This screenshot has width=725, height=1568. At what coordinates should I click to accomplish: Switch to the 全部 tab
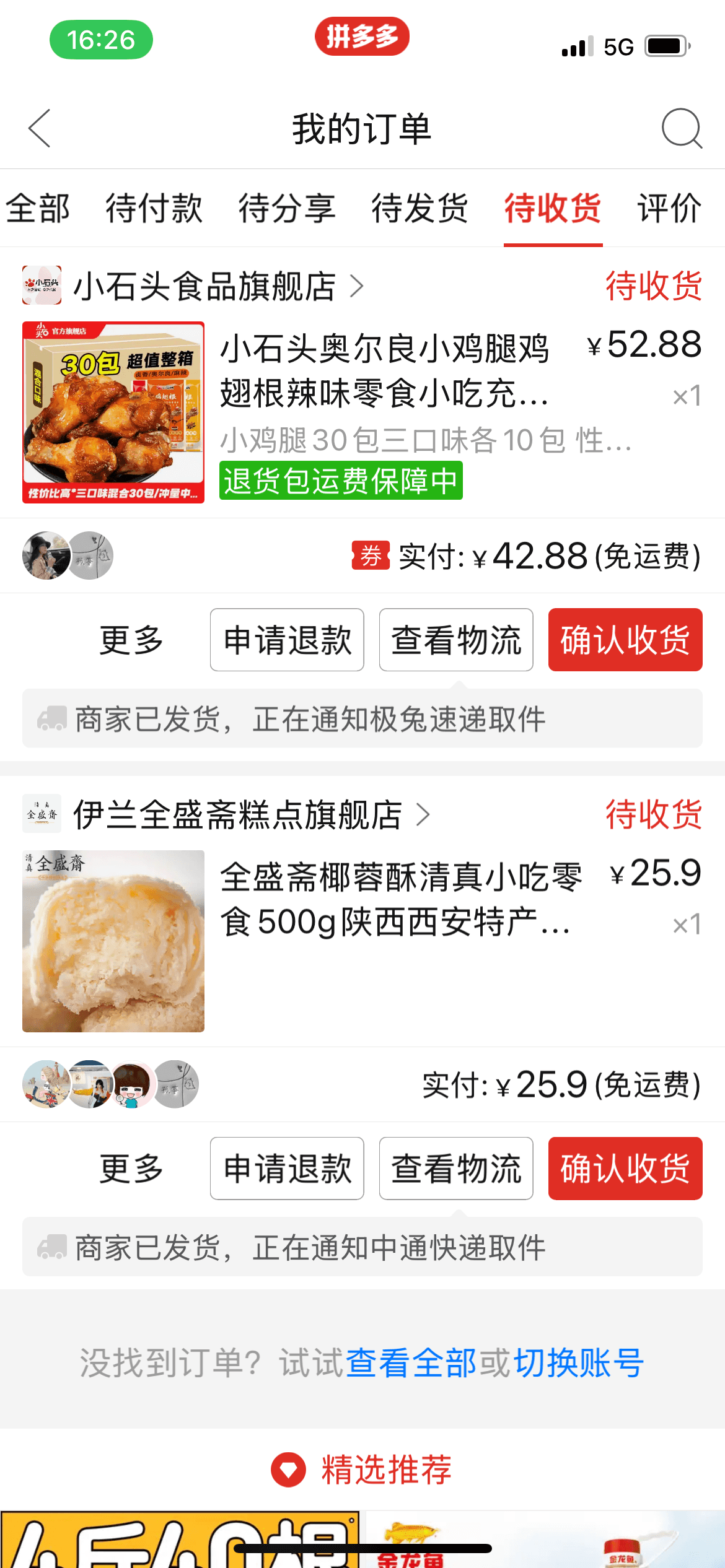click(x=37, y=208)
